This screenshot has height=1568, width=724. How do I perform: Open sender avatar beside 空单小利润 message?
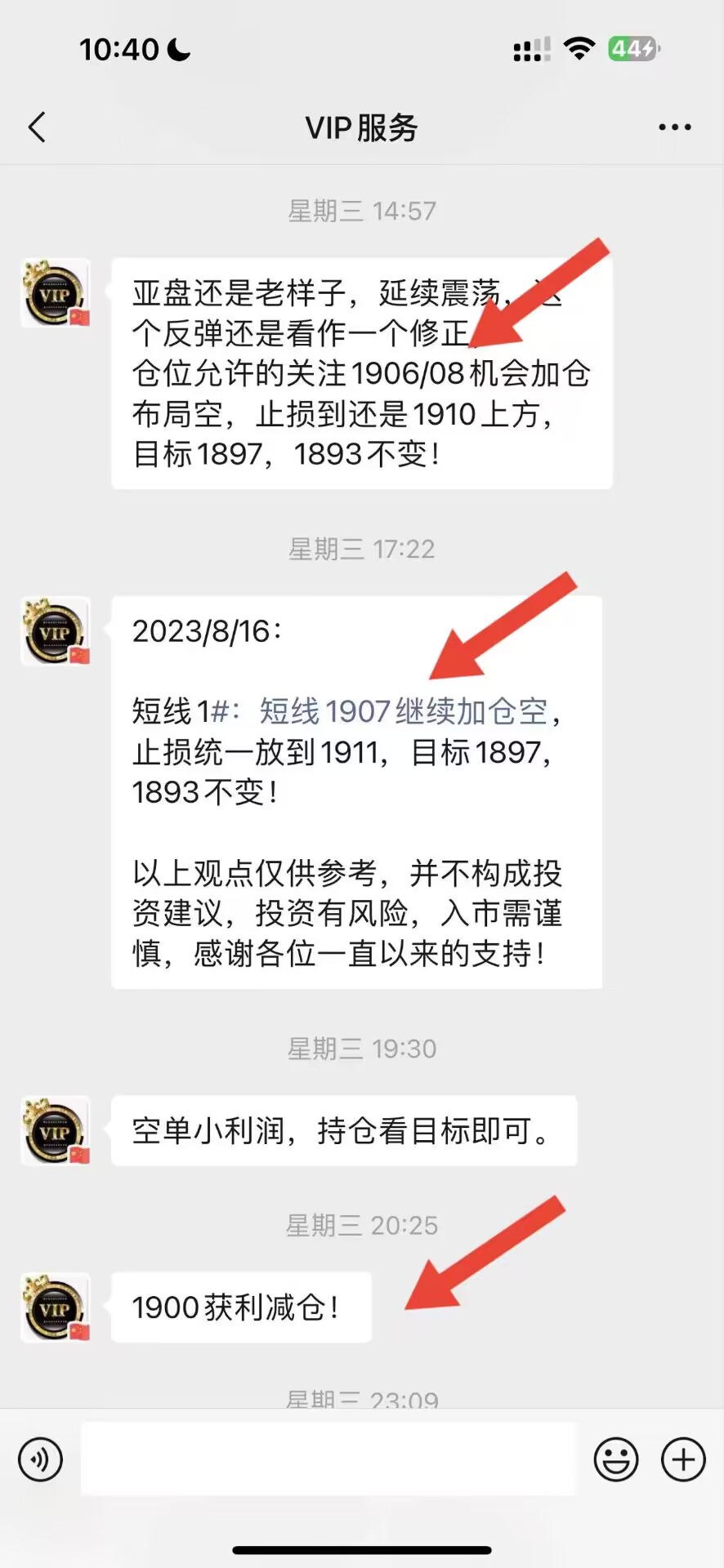[x=56, y=1131]
